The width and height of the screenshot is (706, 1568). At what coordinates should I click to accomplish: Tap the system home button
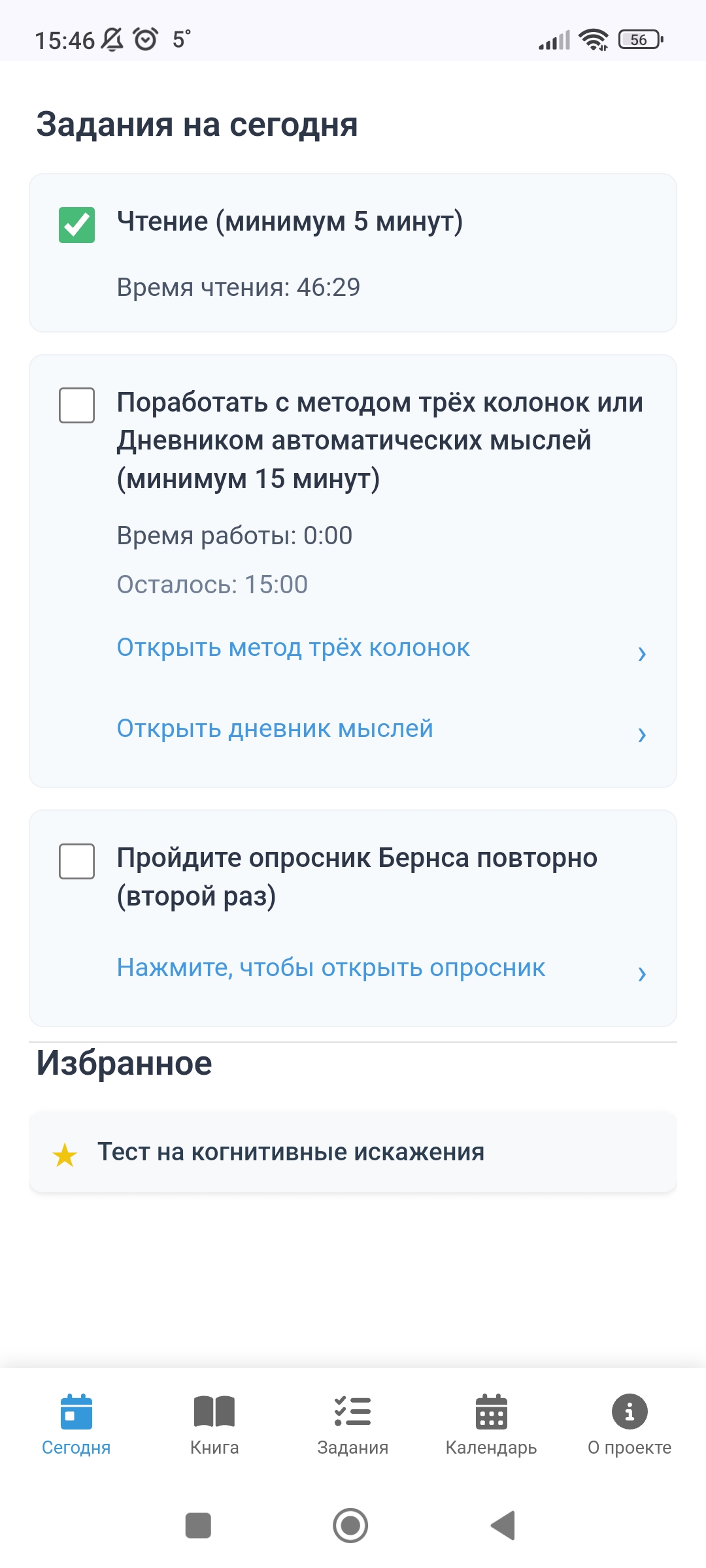(350, 1526)
